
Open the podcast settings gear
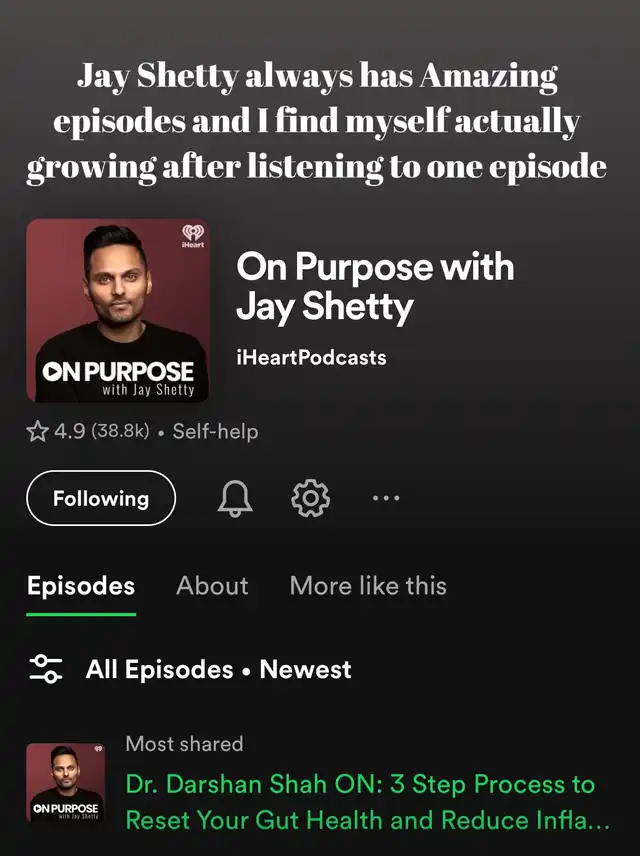(310, 498)
